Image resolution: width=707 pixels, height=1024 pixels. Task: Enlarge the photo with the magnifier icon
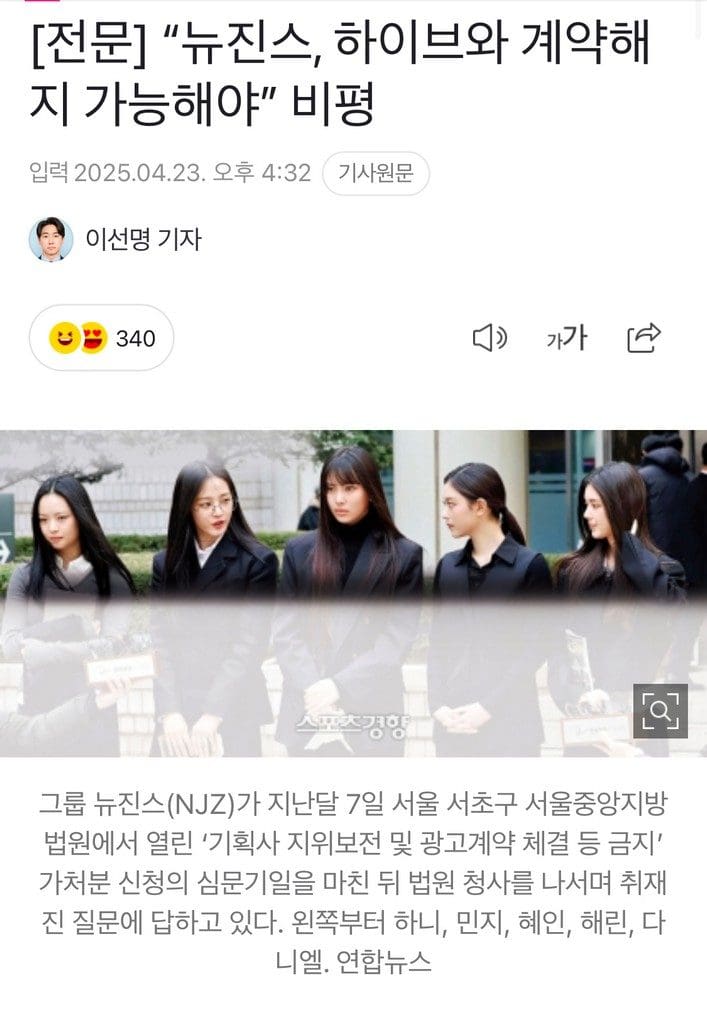pyautogui.click(x=660, y=711)
